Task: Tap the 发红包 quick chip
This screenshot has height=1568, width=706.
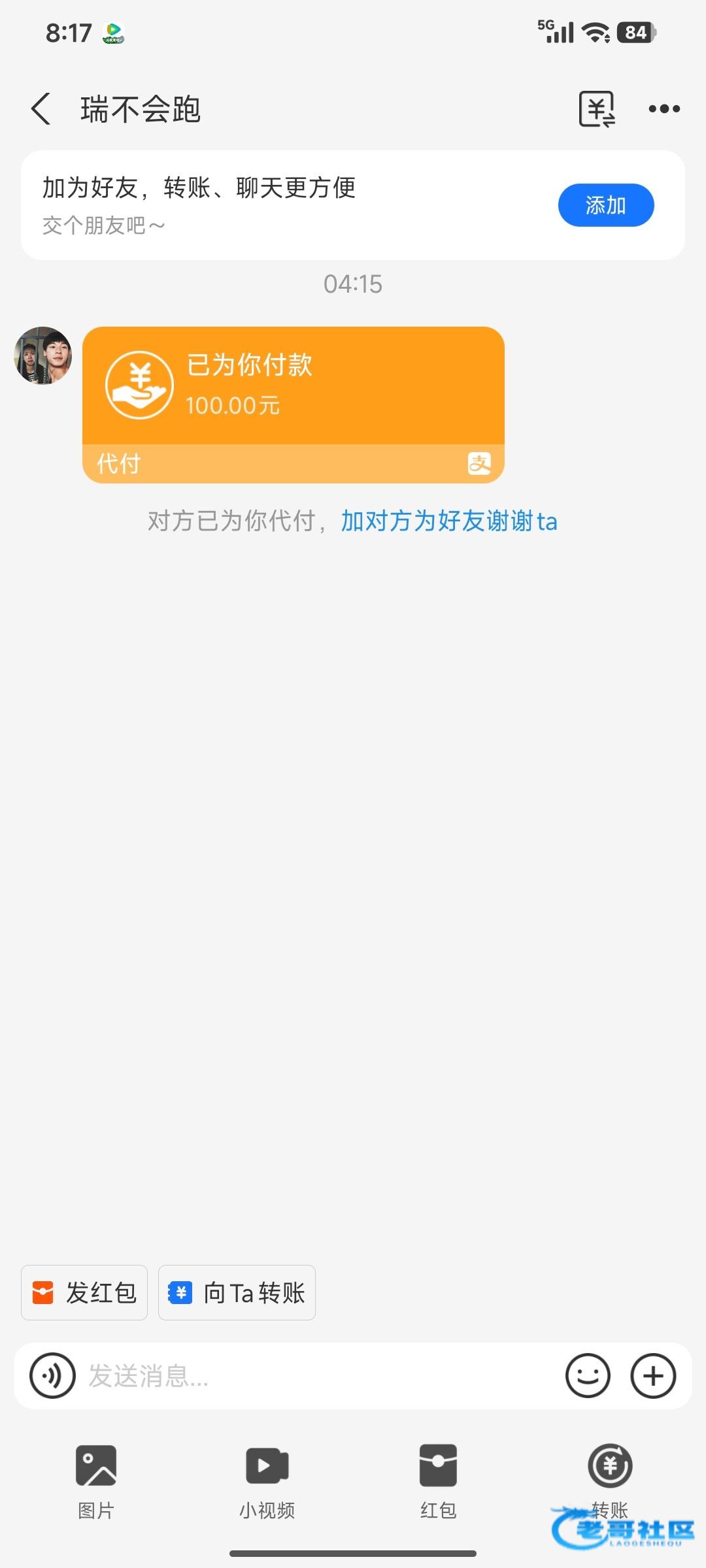Action: pyautogui.click(x=84, y=1292)
